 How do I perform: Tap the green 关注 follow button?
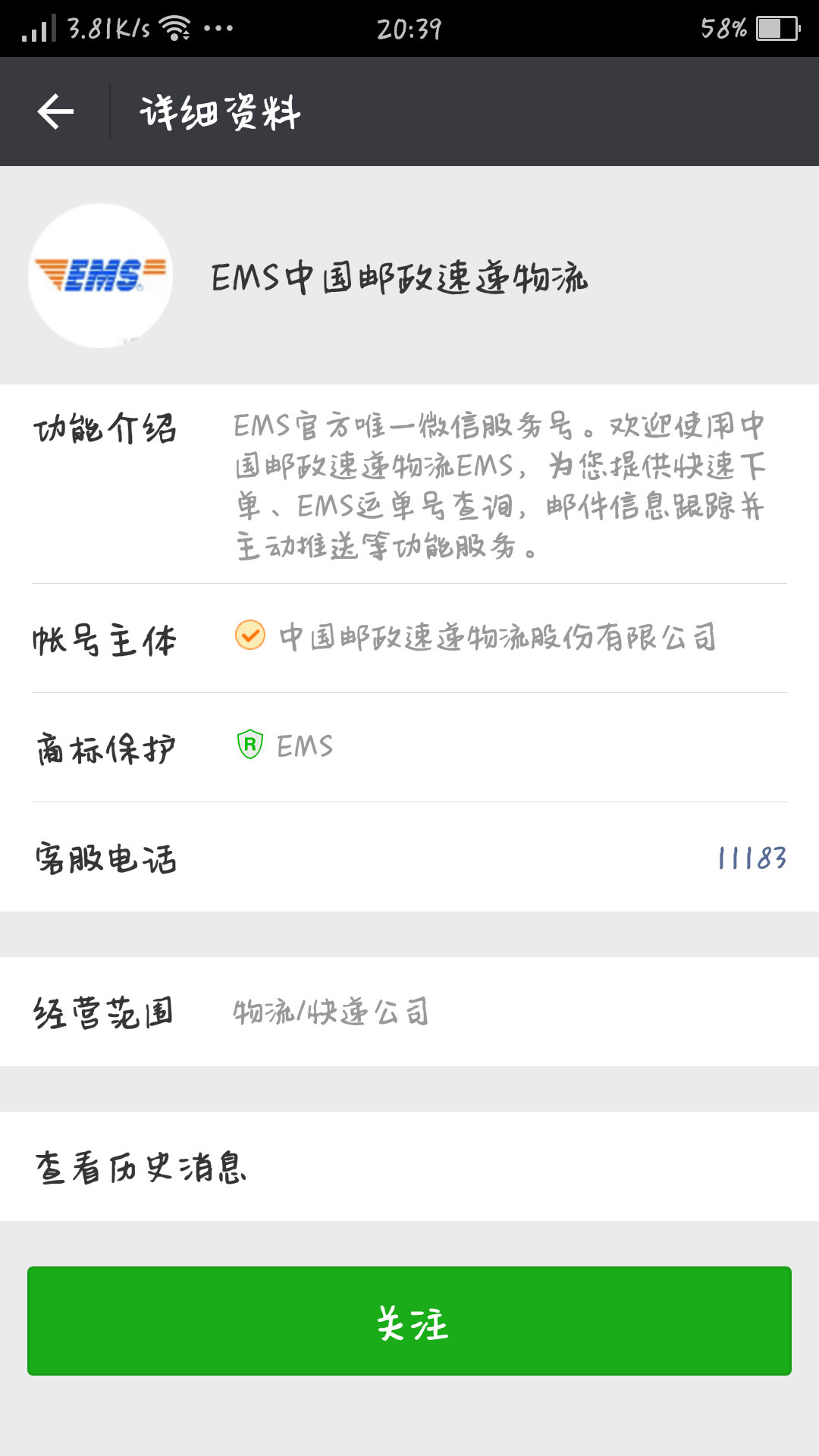[x=409, y=1321]
